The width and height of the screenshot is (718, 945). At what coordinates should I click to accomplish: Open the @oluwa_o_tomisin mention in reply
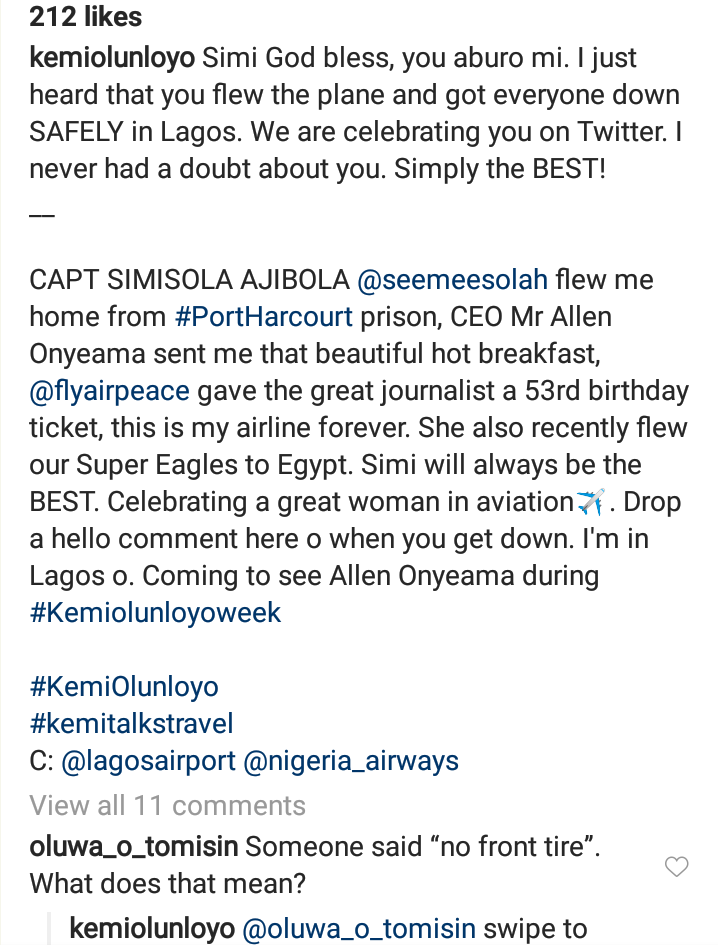pyautogui.click(x=359, y=928)
